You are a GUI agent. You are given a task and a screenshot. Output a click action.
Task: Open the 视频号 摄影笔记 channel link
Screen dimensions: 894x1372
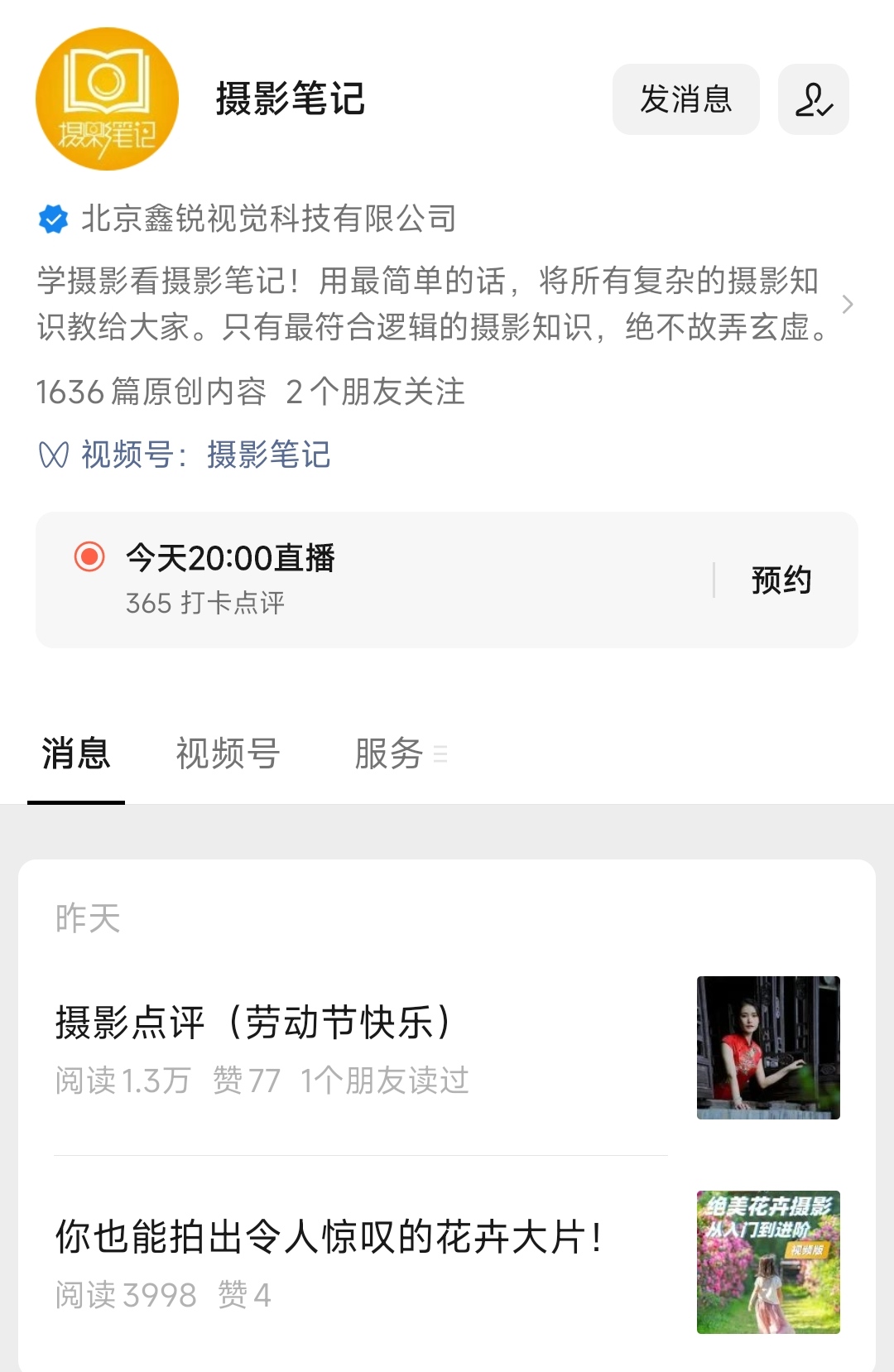tap(268, 455)
